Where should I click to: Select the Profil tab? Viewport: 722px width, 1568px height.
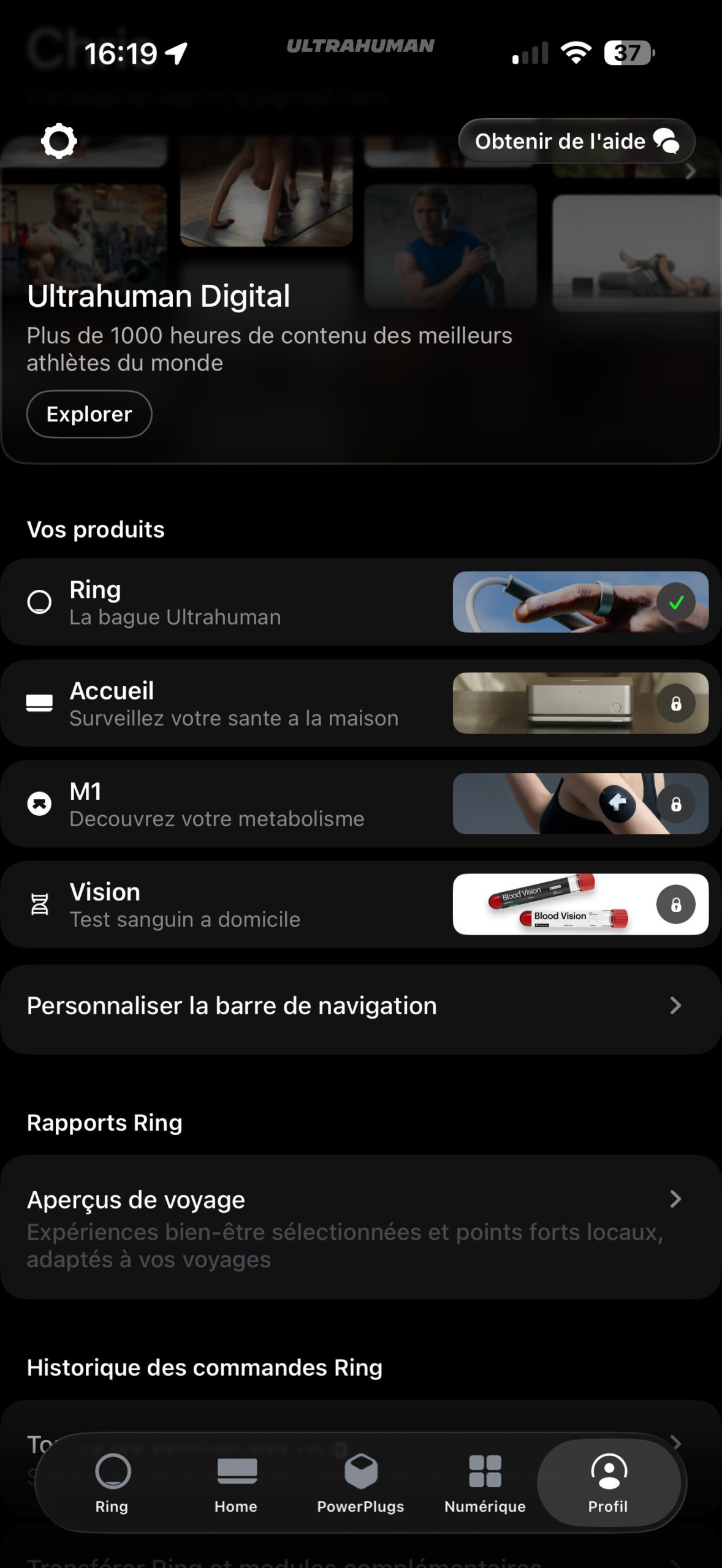(x=609, y=1483)
